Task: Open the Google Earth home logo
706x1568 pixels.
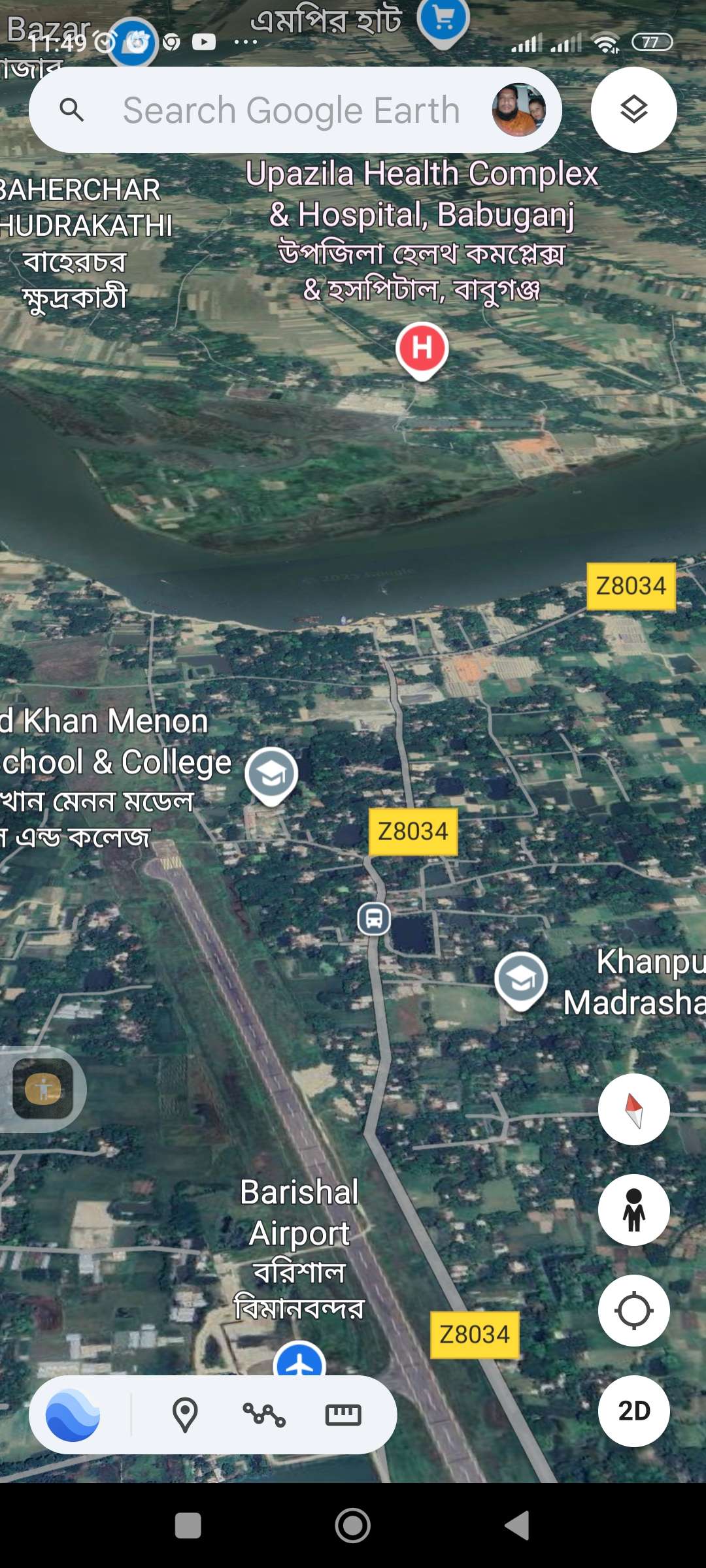Action: pos(73,1415)
